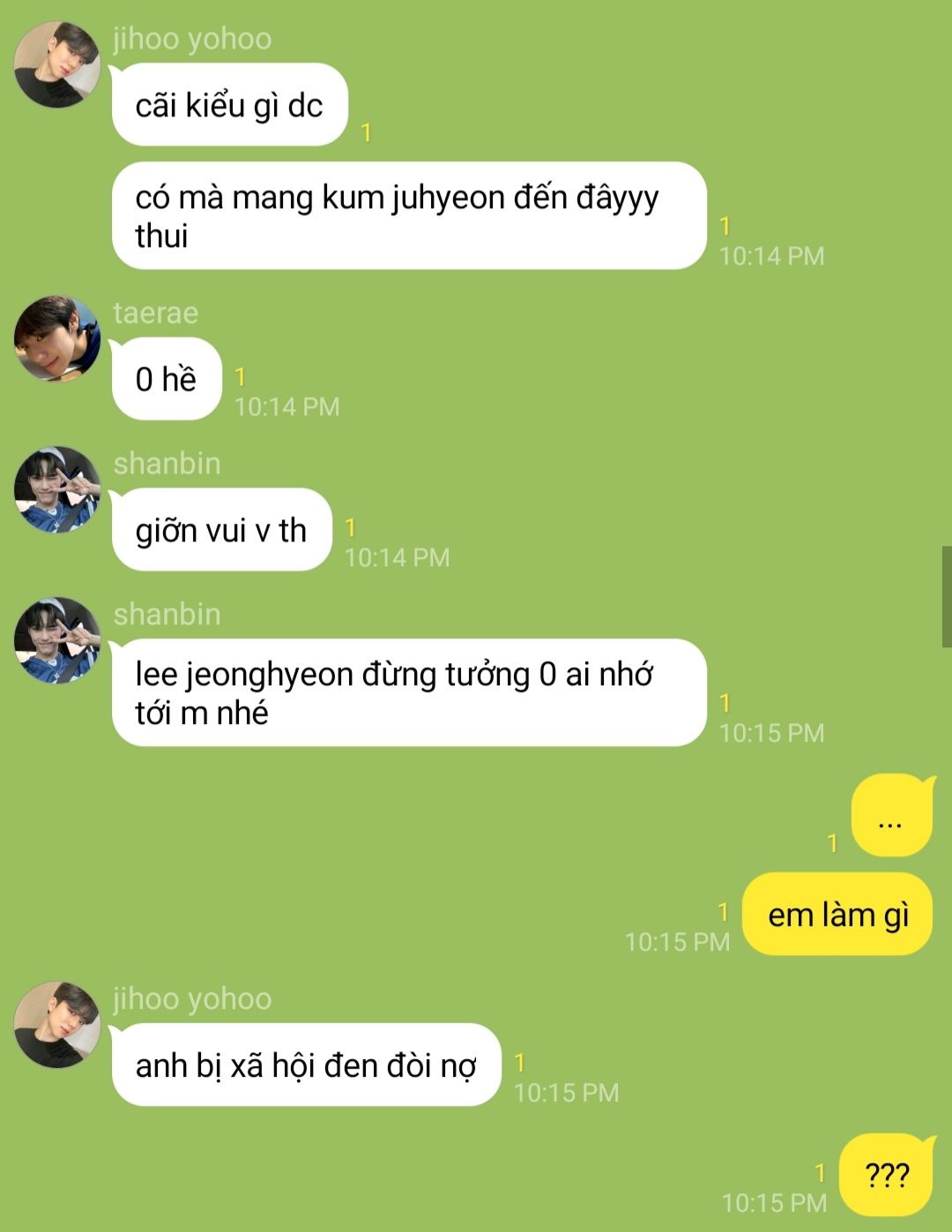
Task: View taerae's profile picture
Action: tap(57, 340)
